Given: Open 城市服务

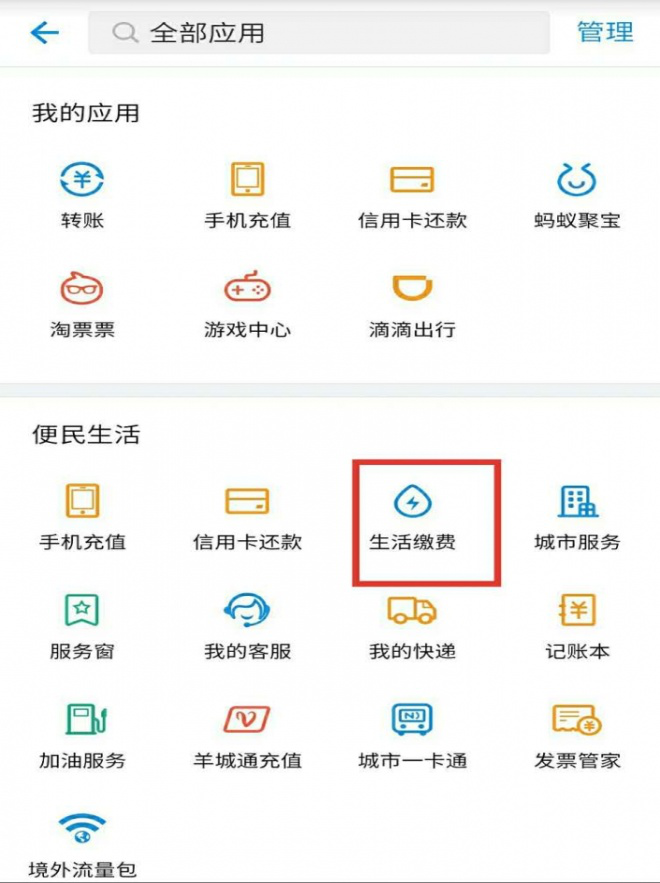Looking at the screenshot, I should click(577, 516).
